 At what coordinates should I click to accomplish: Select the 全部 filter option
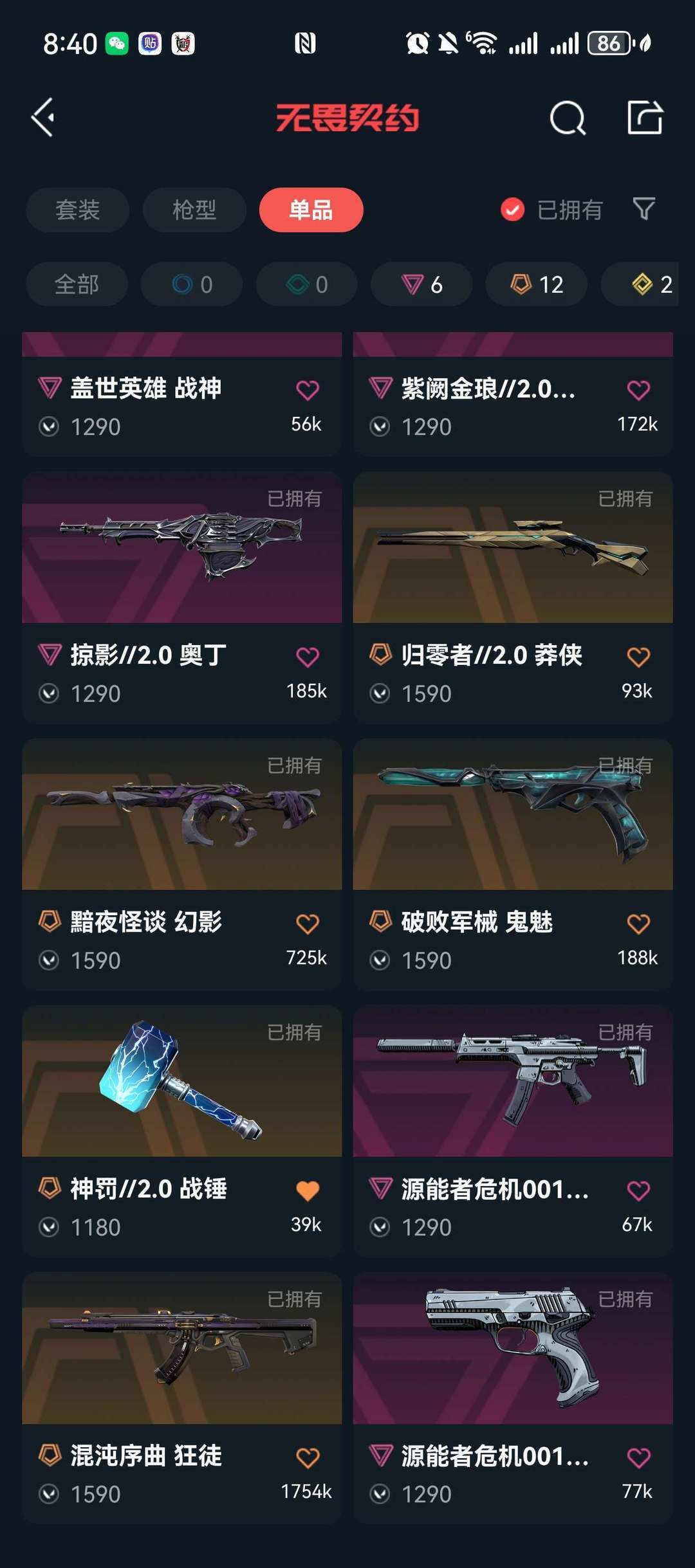[x=77, y=284]
